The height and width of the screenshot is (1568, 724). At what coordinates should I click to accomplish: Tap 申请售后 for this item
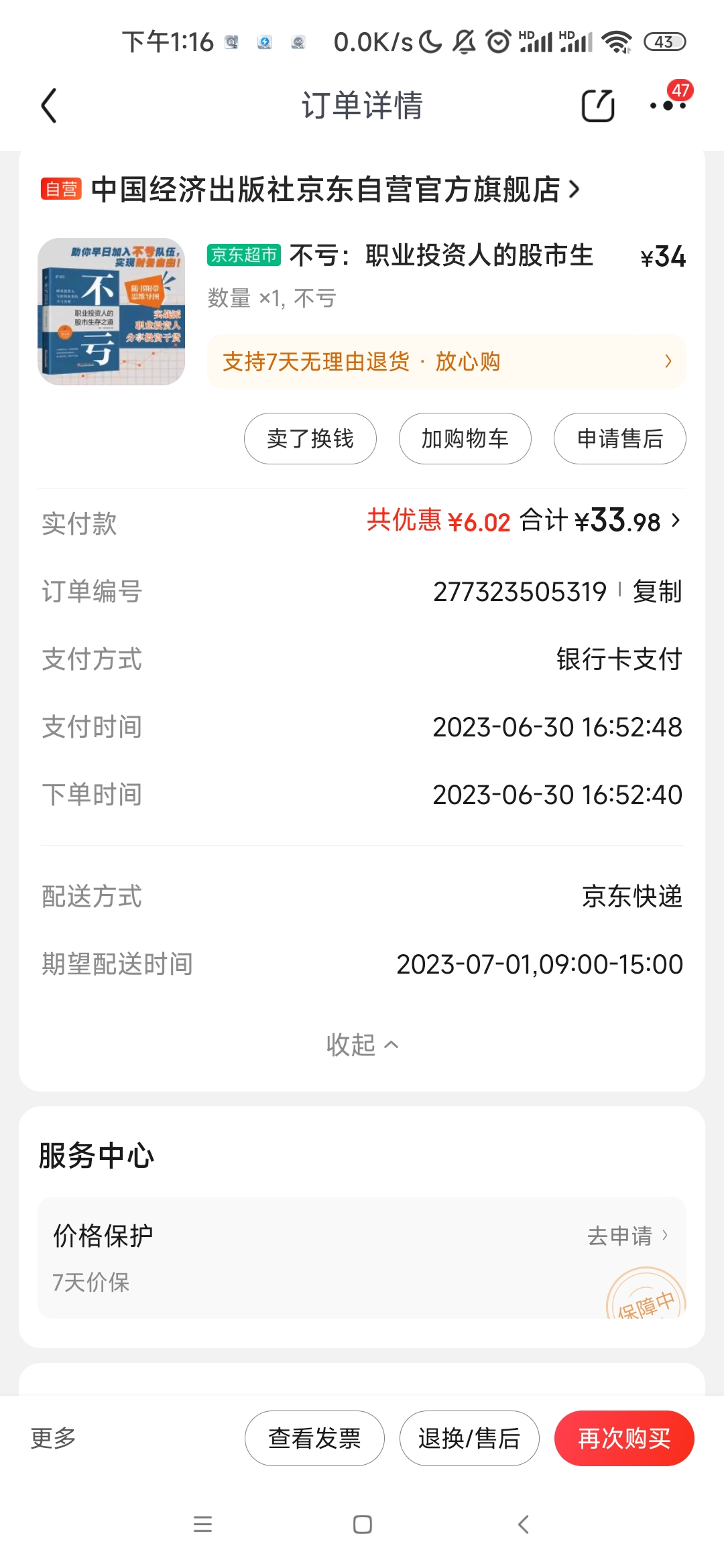click(620, 439)
